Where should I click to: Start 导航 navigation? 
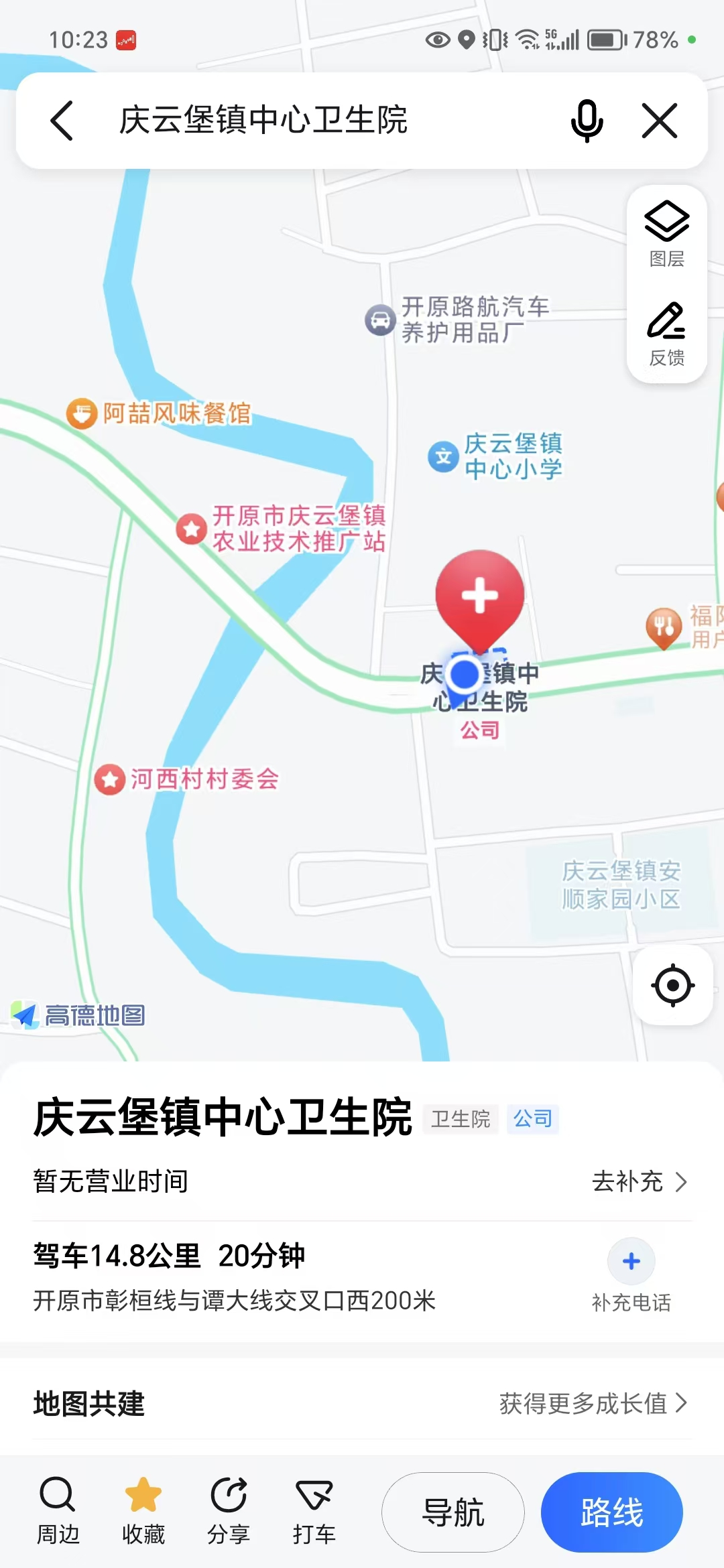(453, 1512)
